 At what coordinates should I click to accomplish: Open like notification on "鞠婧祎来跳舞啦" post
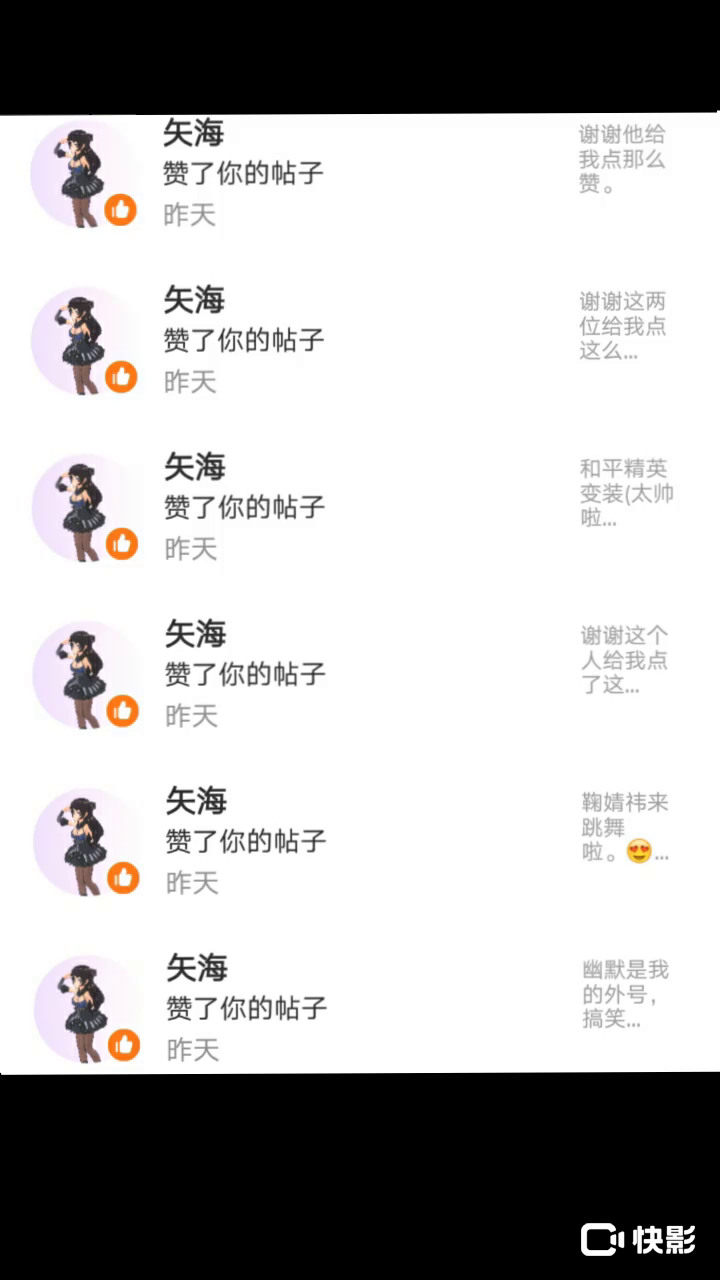360,841
